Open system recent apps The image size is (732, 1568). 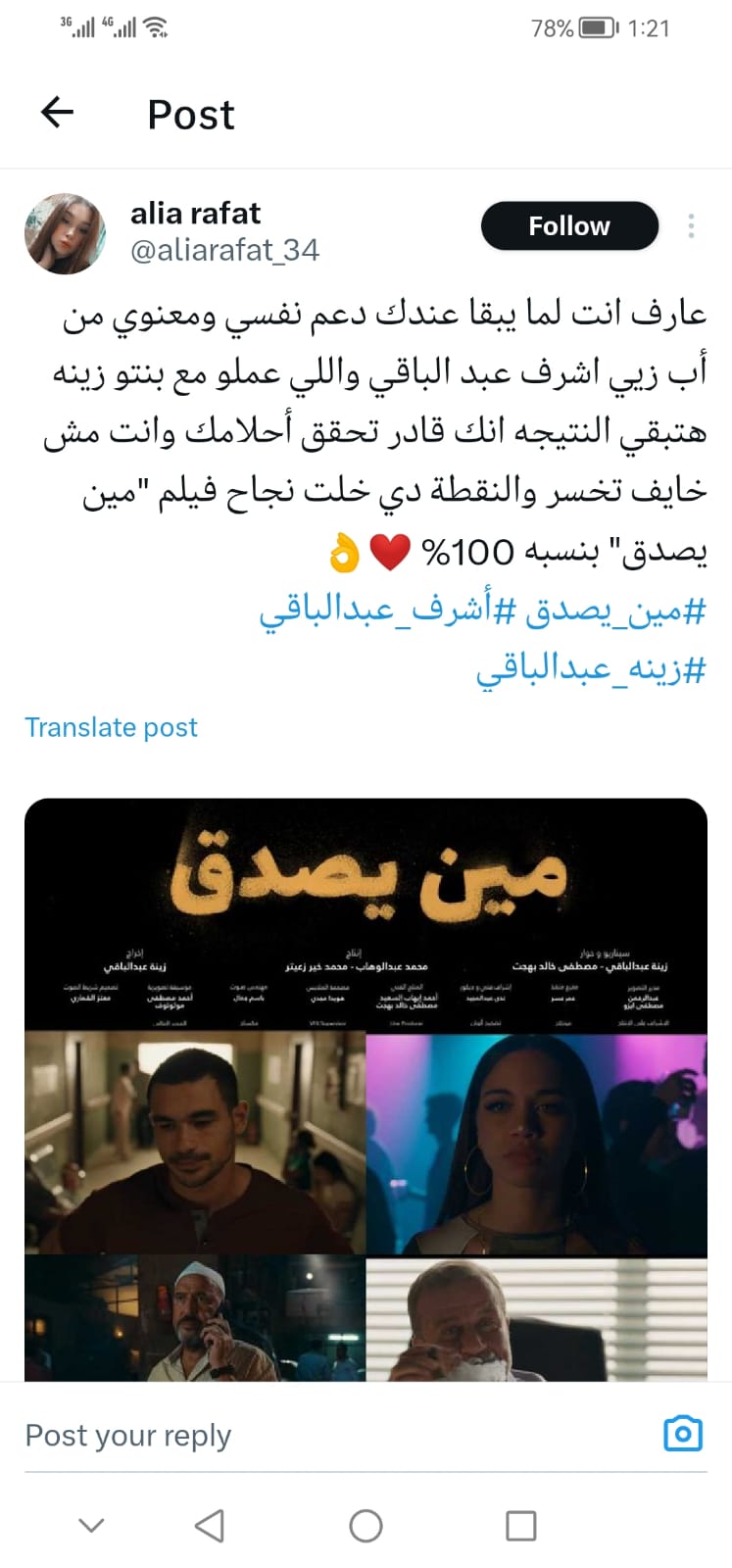click(x=520, y=1526)
